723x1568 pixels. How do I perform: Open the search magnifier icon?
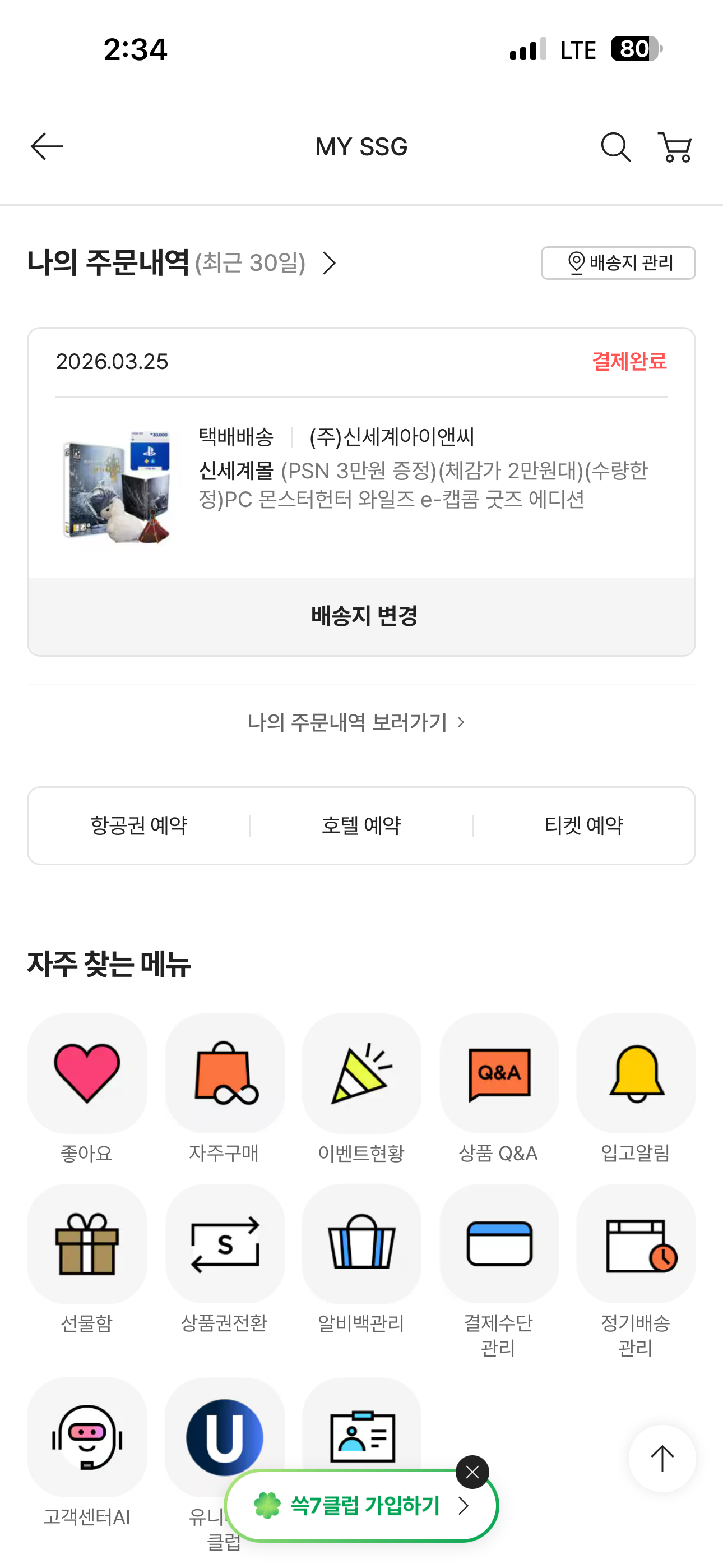[615, 147]
